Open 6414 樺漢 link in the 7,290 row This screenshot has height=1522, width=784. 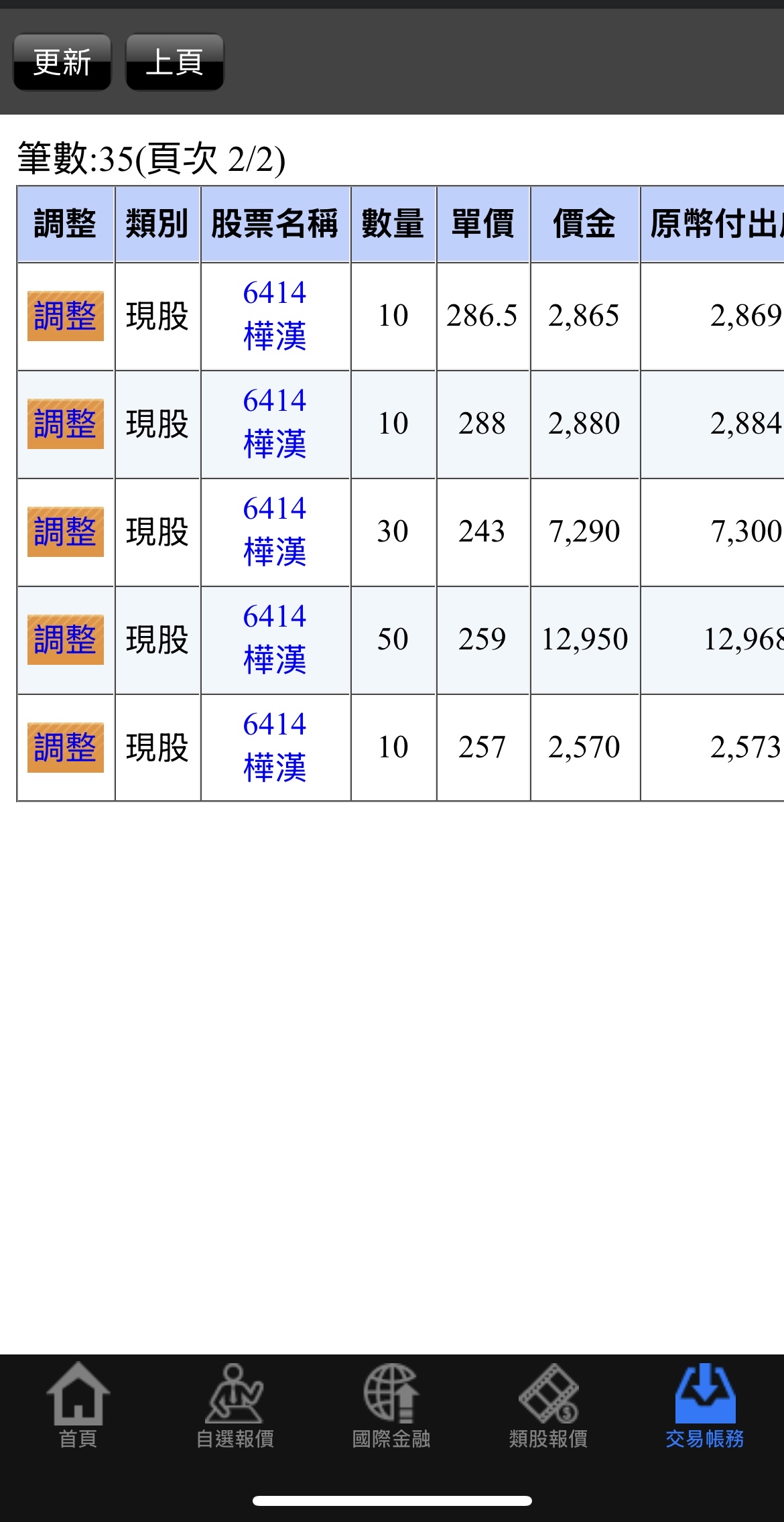275,531
